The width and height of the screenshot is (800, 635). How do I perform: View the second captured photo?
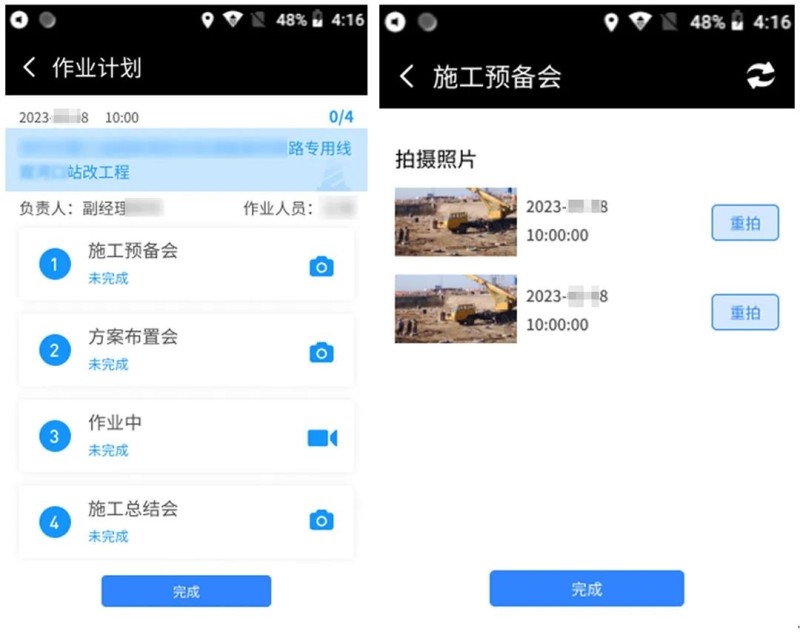[456, 309]
